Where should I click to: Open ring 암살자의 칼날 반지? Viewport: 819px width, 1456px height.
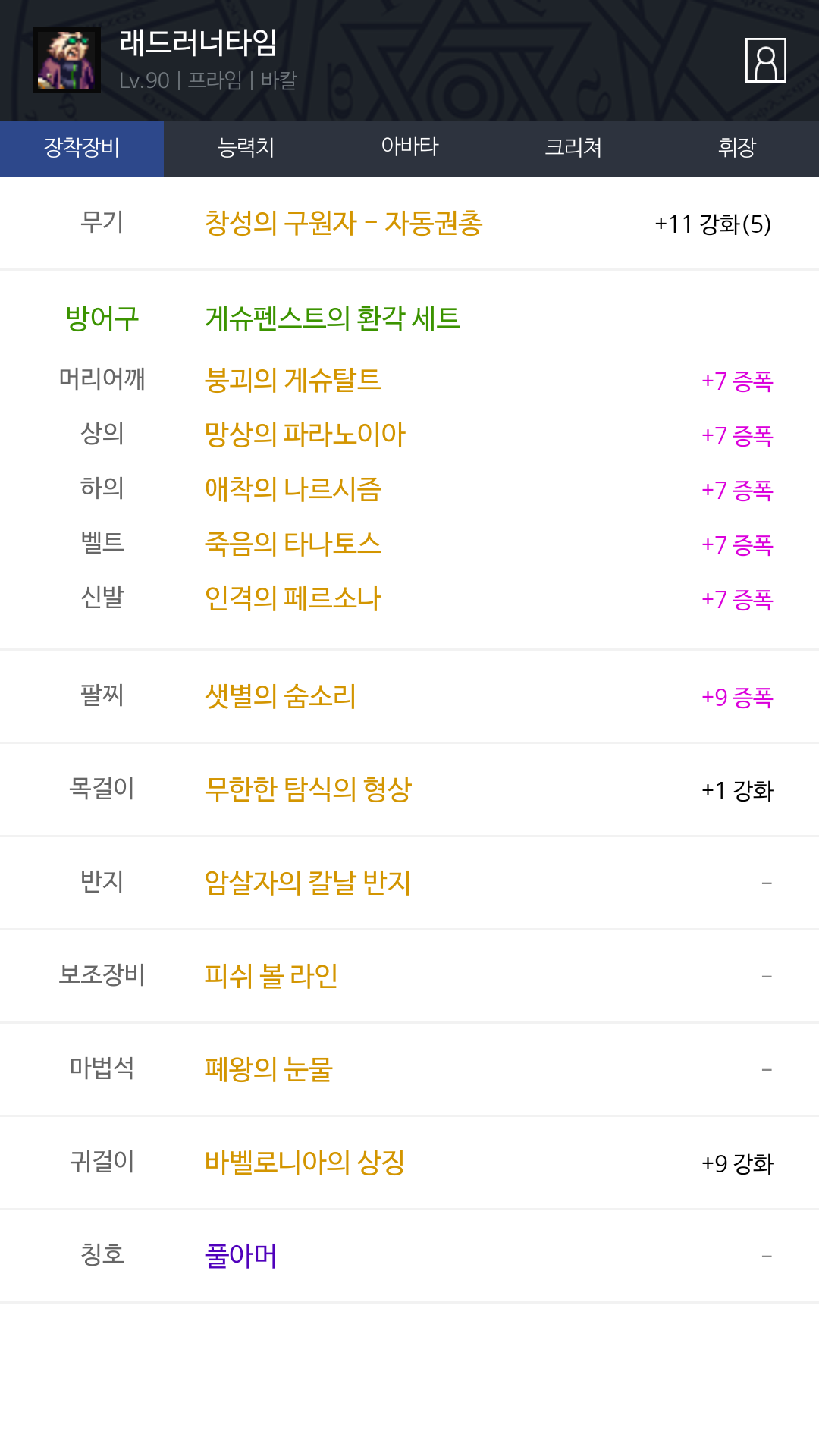(x=308, y=883)
